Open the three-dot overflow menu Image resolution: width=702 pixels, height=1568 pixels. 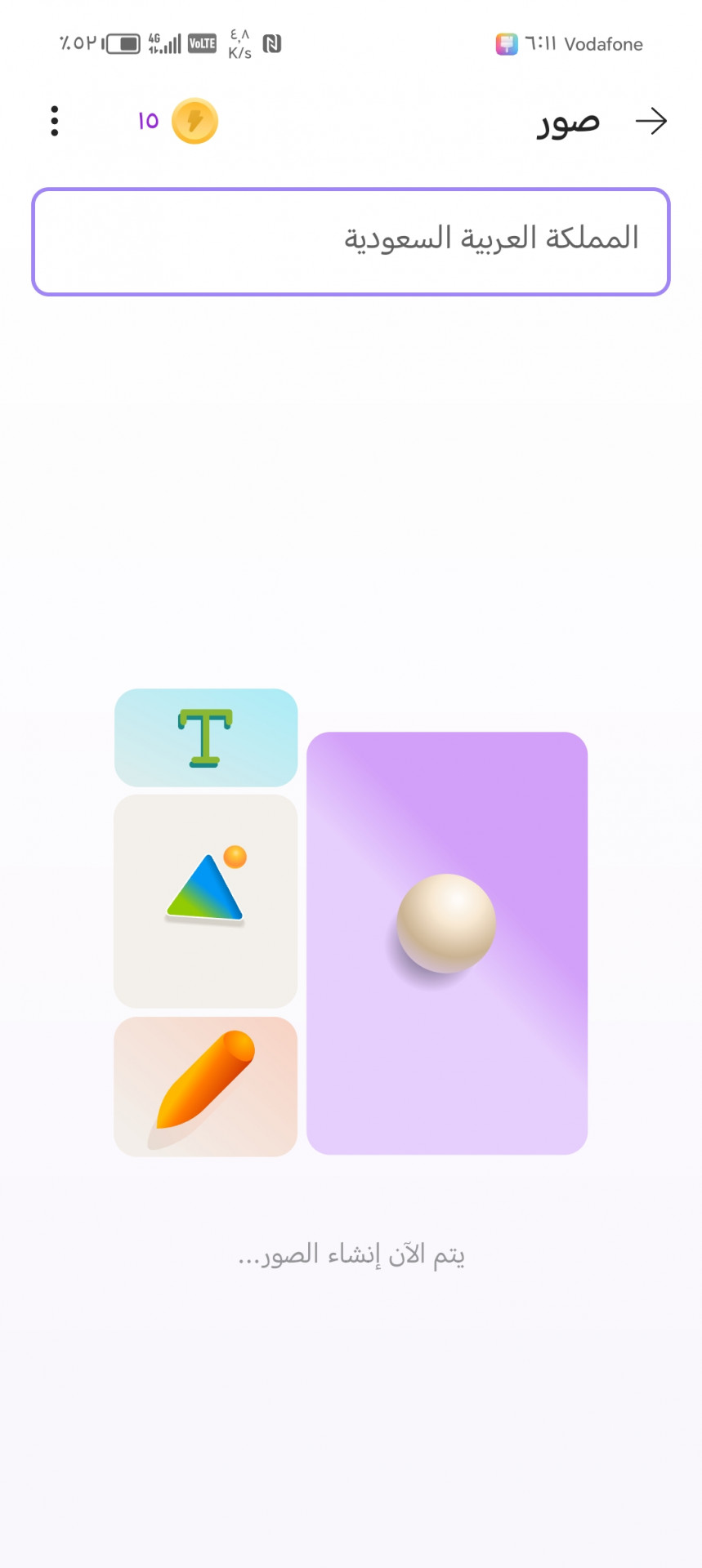[55, 121]
